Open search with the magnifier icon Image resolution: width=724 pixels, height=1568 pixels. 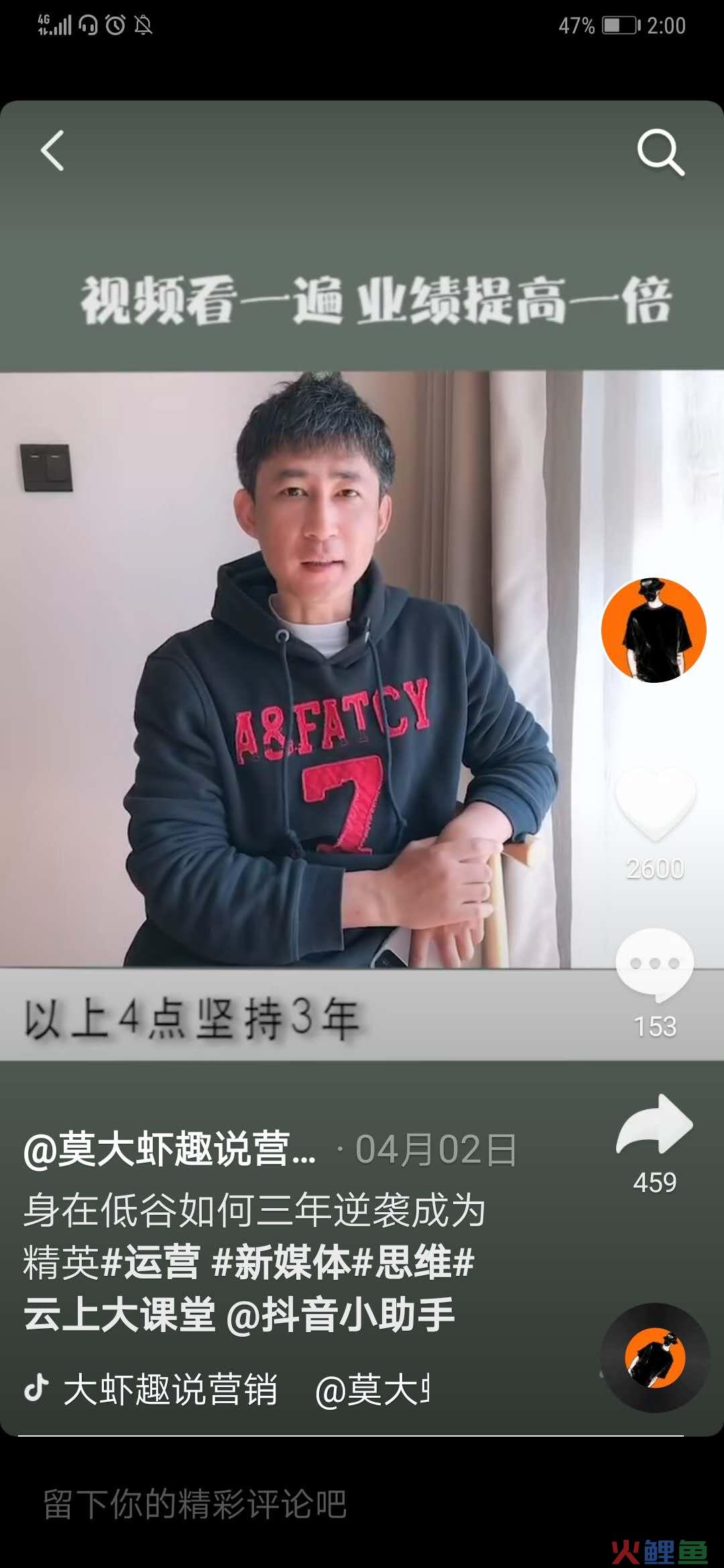660,152
